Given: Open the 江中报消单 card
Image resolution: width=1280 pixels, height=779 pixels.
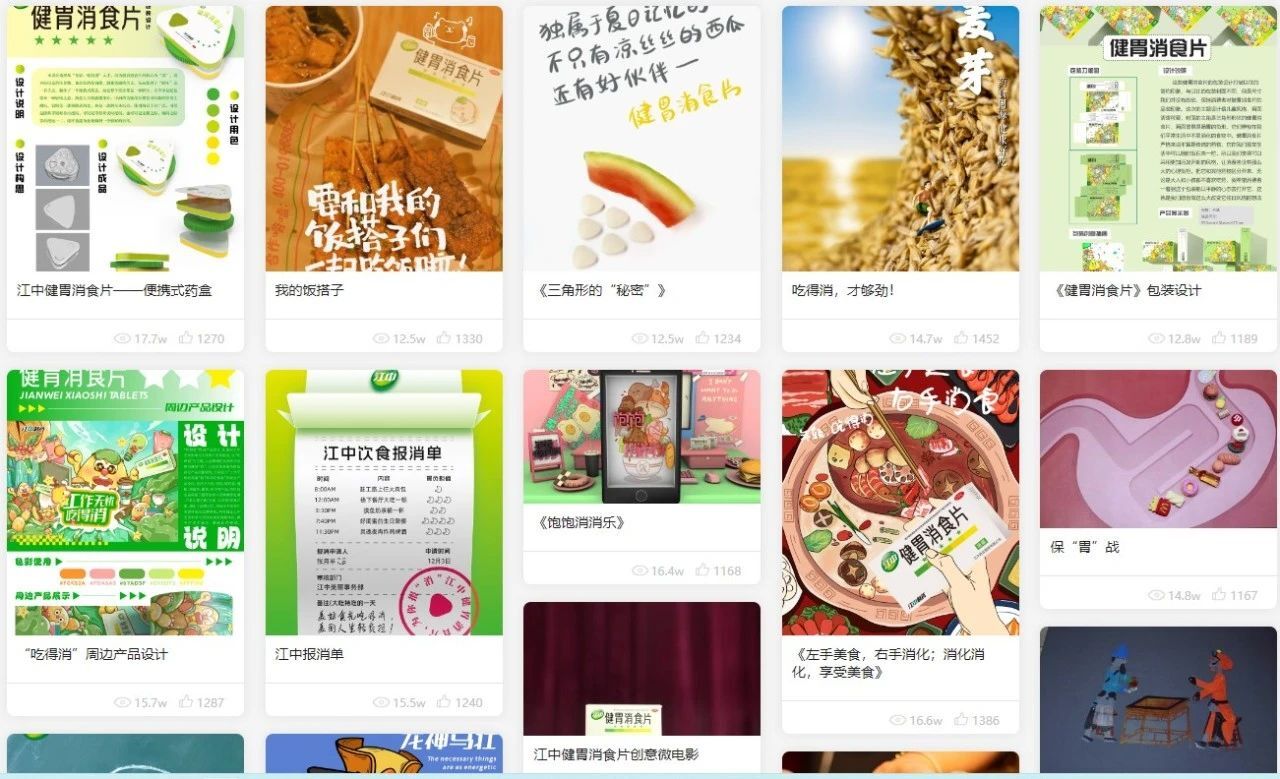Looking at the screenshot, I should tap(384, 500).
